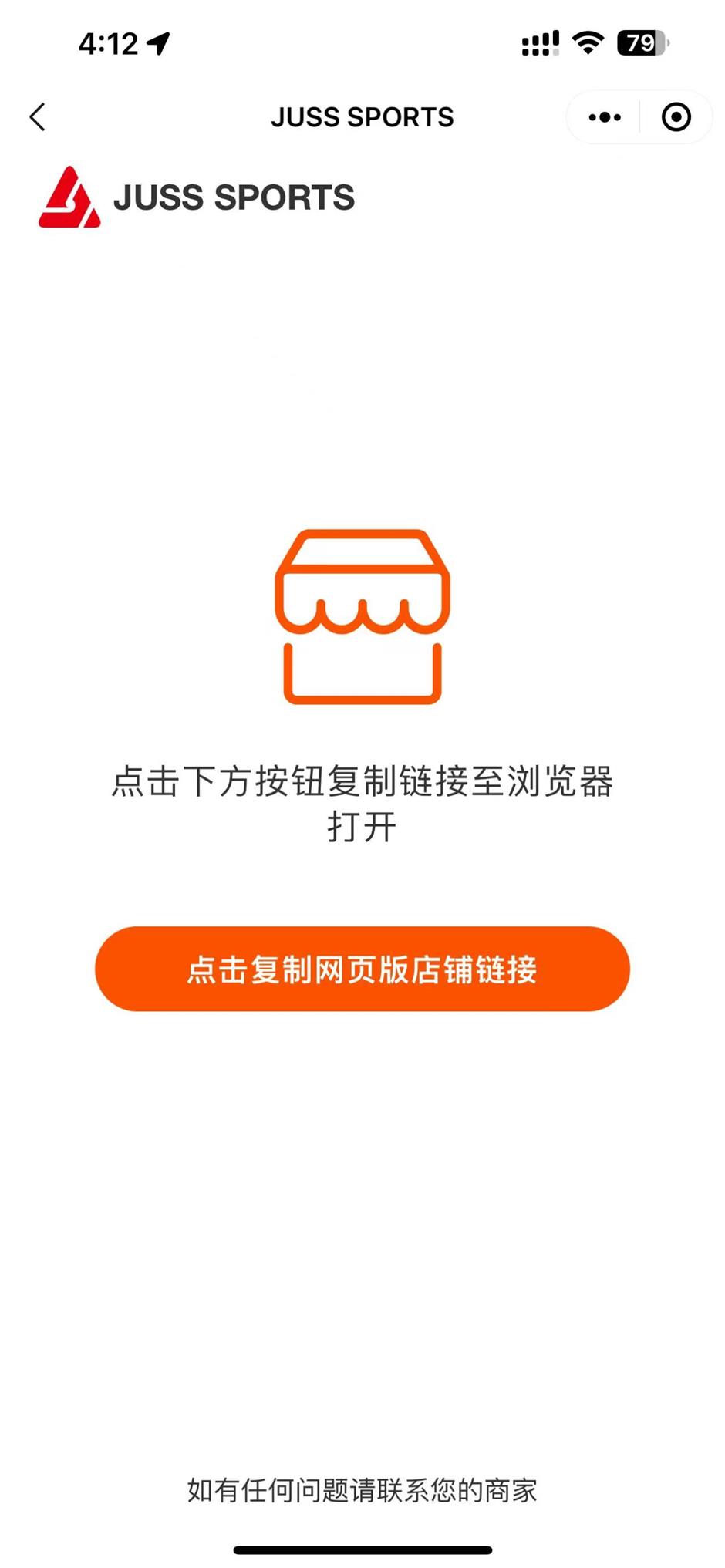
Task: Go back with the top-left arrow
Action: (x=37, y=117)
